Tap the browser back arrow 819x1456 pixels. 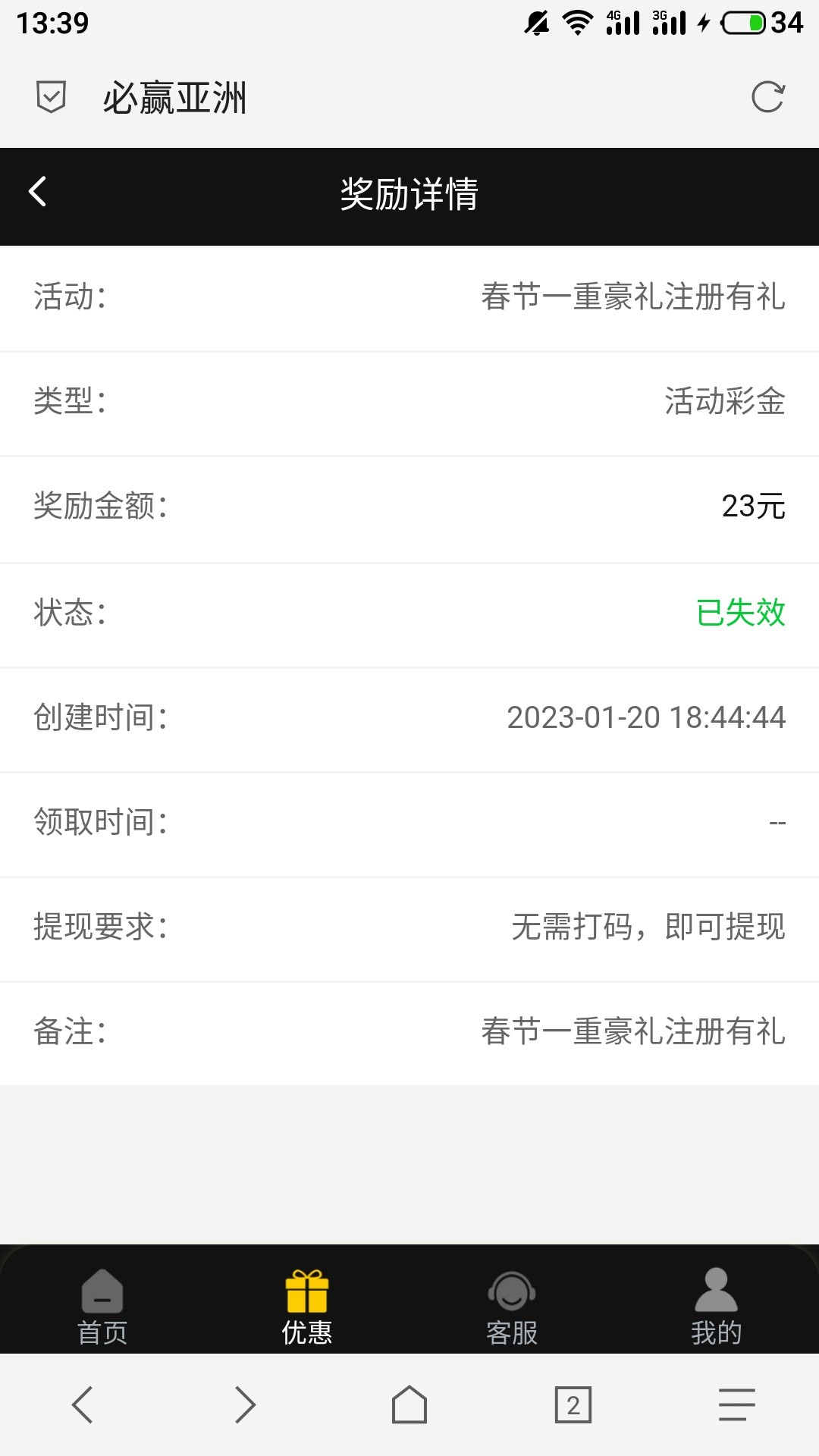point(82,1404)
